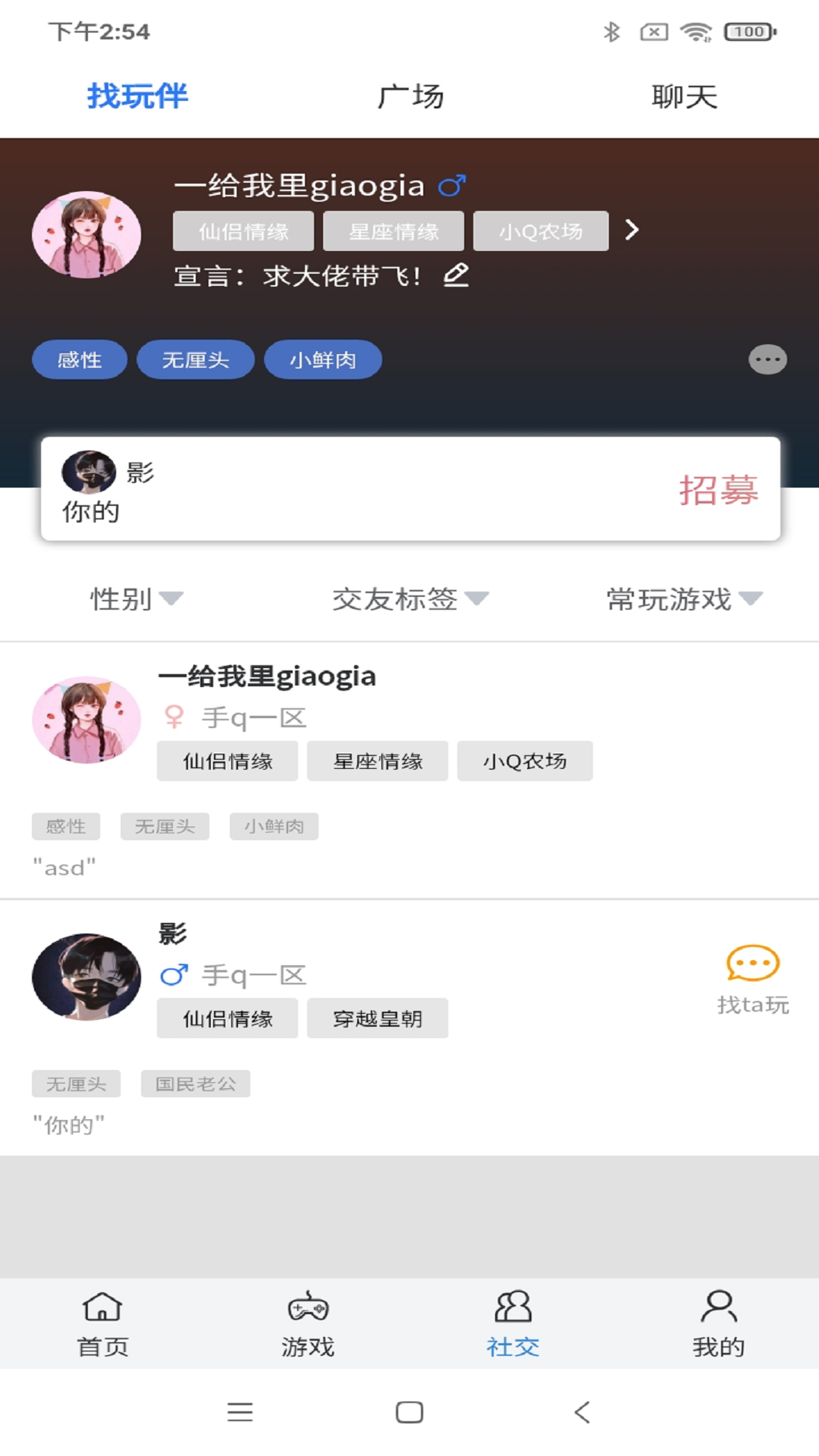Open the 交友标签 filter dropdown
Screen dimensions: 819x1456
click(410, 599)
